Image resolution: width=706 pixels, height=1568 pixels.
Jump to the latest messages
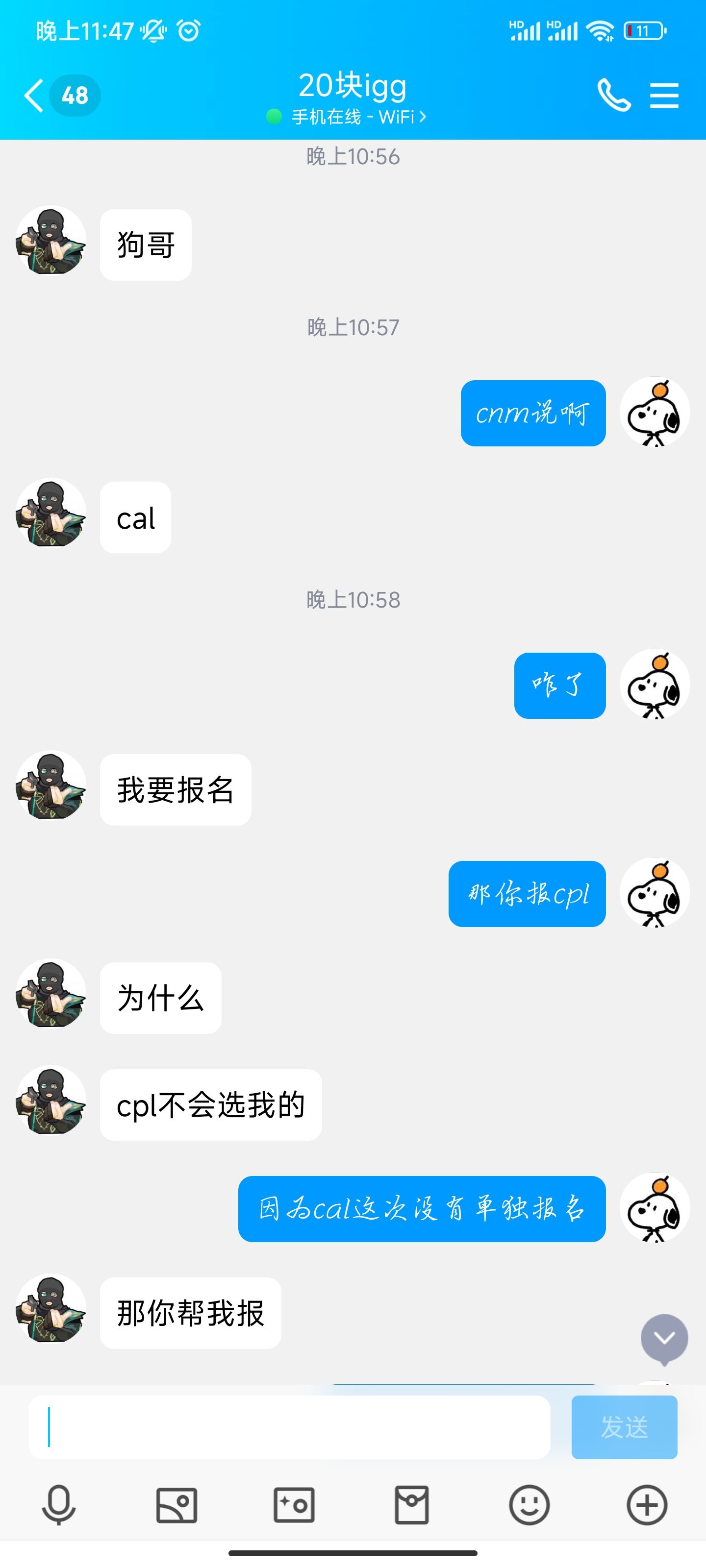[x=664, y=1338]
